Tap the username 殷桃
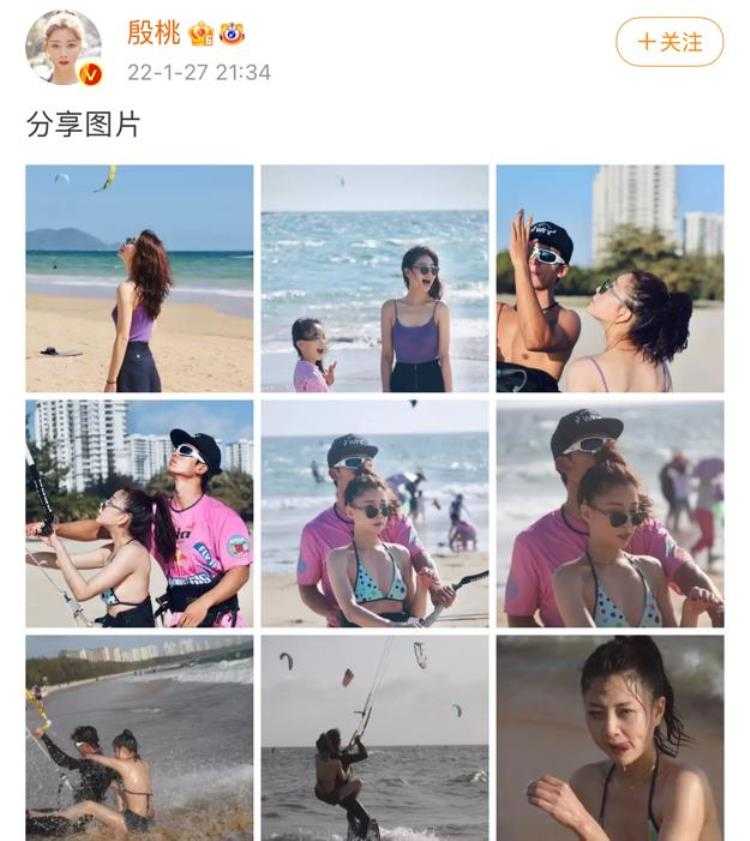This screenshot has width=750, height=841. click(153, 33)
